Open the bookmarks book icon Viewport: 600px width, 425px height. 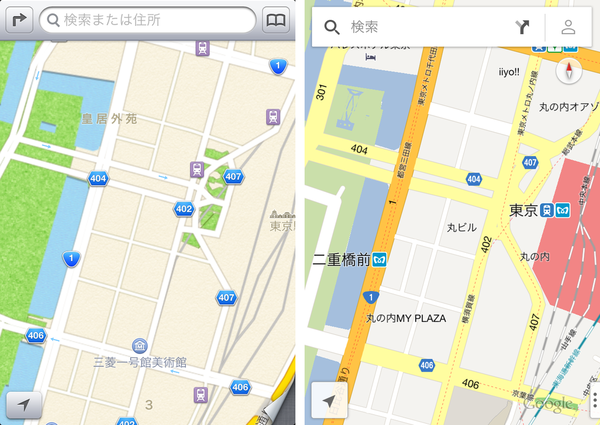click(276, 20)
